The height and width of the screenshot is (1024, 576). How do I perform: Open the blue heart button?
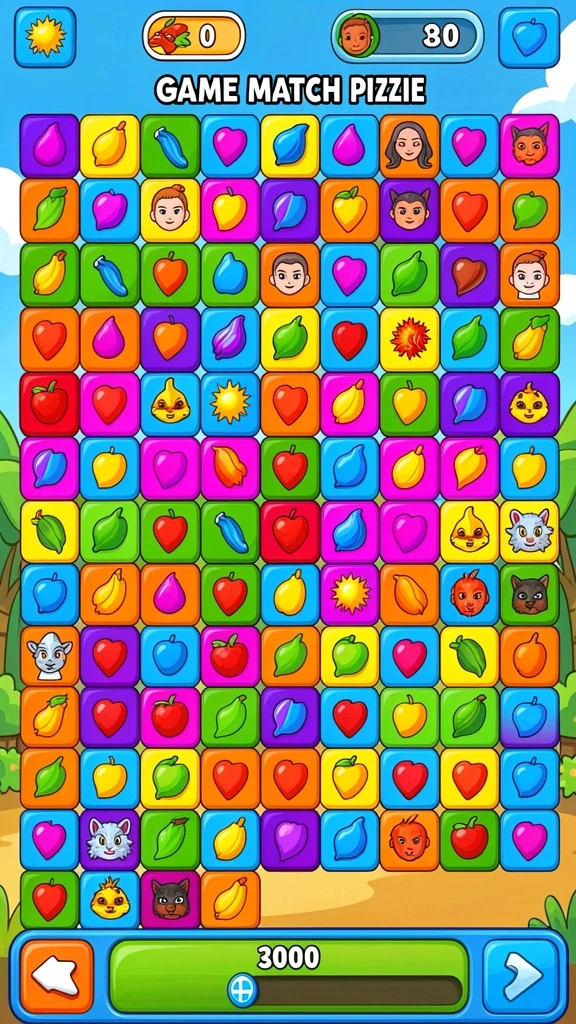click(529, 37)
